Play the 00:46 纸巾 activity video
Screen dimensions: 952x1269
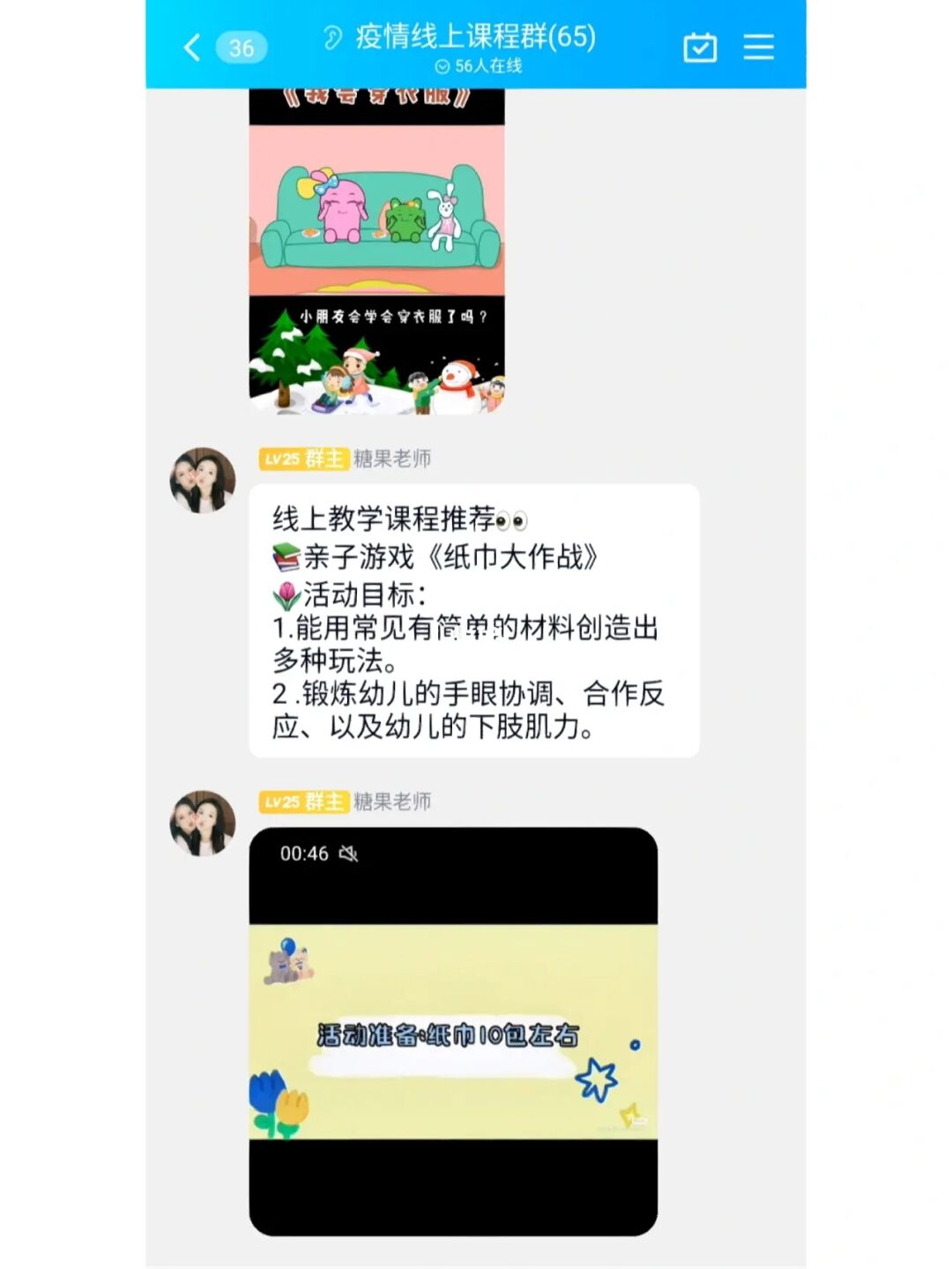pos(453,1030)
